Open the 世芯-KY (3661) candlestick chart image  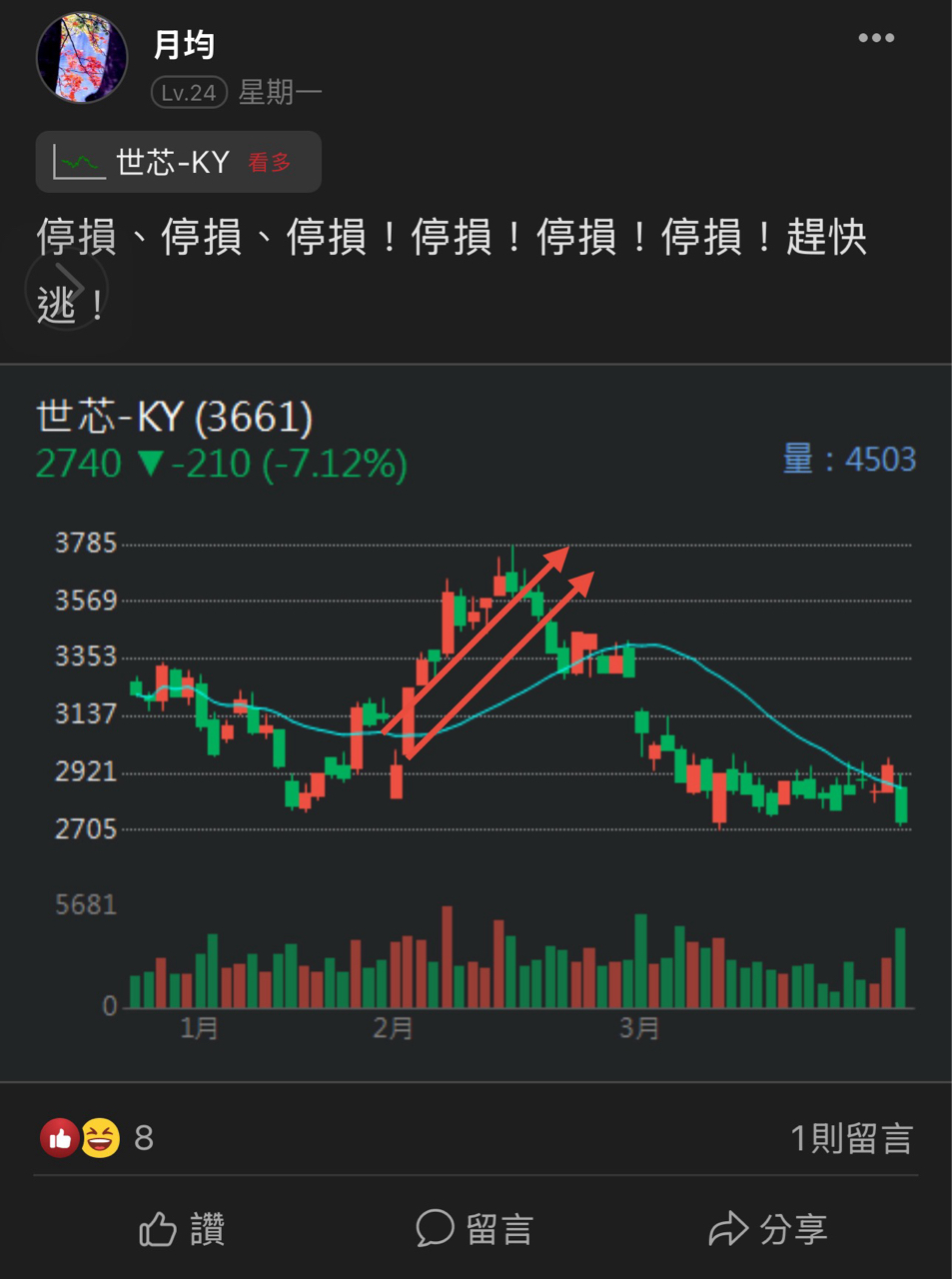pyautogui.click(x=476, y=721)
